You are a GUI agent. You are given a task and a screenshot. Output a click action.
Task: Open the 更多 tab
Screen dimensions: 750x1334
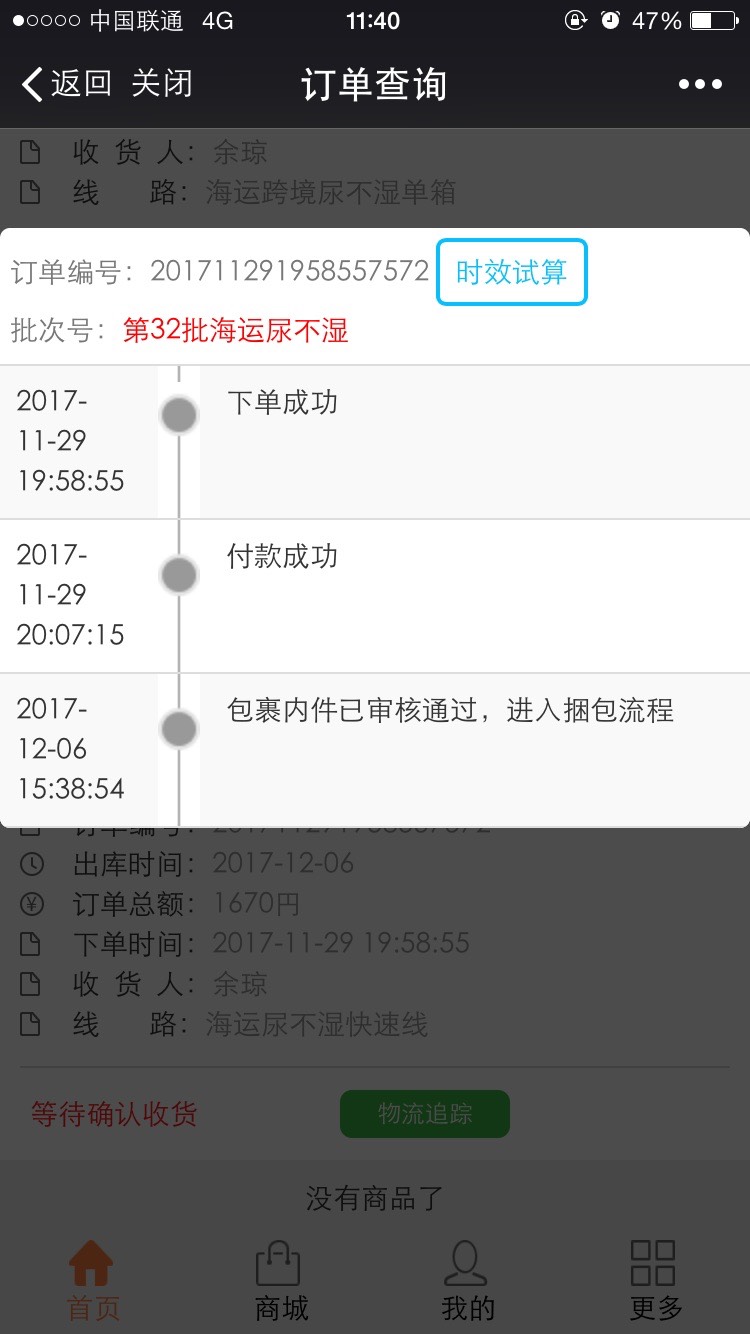pos(655,1281)
